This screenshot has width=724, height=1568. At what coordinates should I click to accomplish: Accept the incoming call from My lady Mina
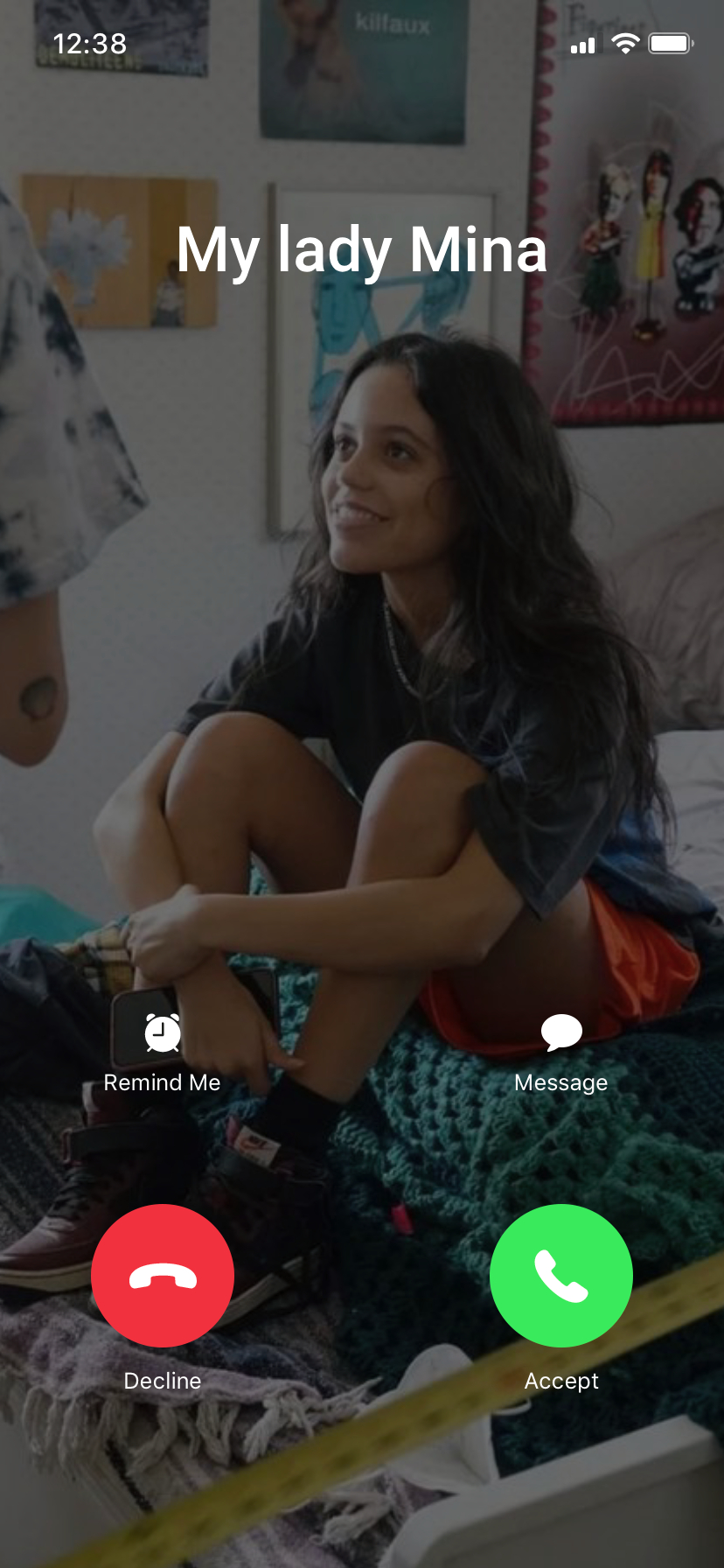coord(560,1275)
